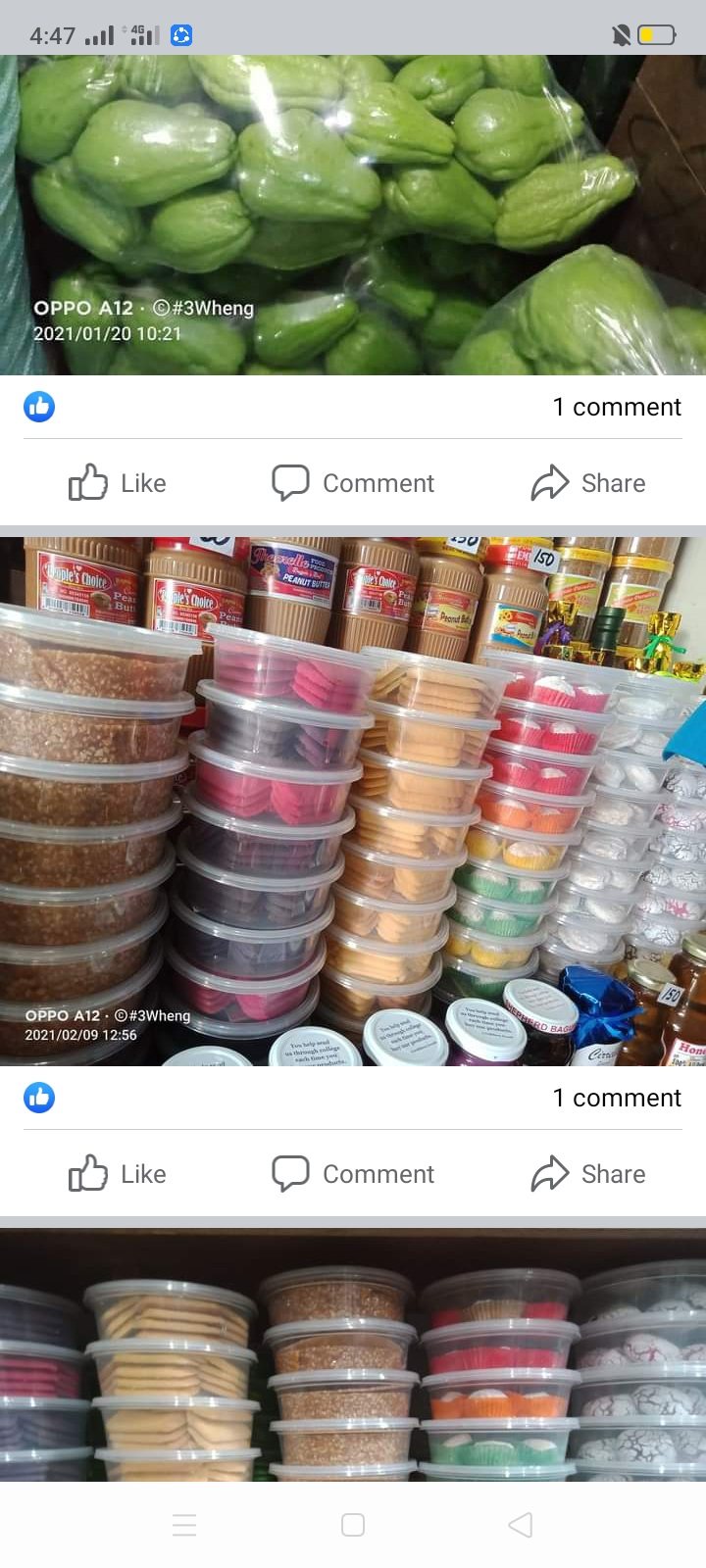View who liked the chayote post
Viewport: 706px width, 1568px height.
[39, 407]
